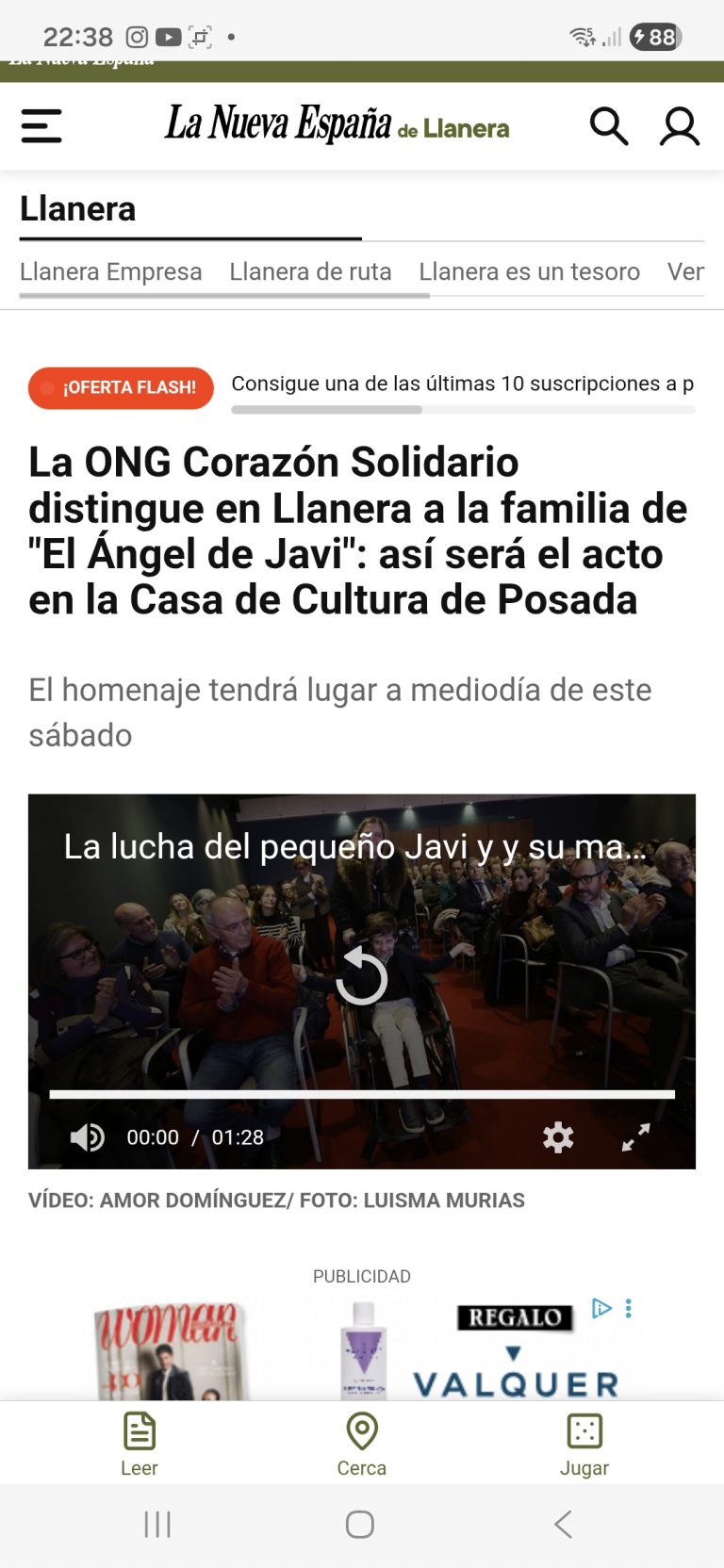This screenshot has width=724, height=1568.
Task: Go back with system back button
Action: [563, 1524]
